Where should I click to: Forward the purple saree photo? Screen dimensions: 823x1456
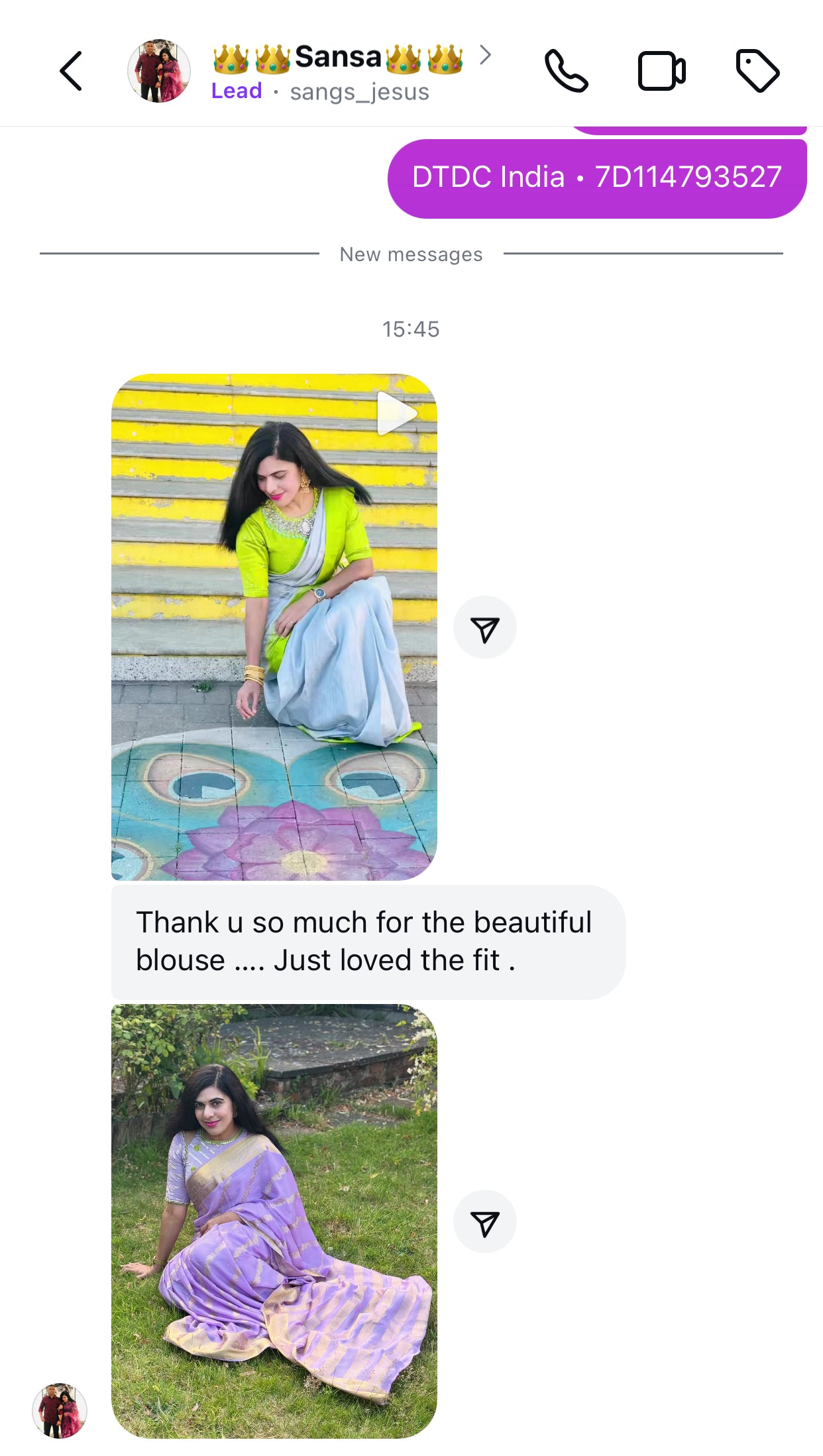coord(484,1221)
